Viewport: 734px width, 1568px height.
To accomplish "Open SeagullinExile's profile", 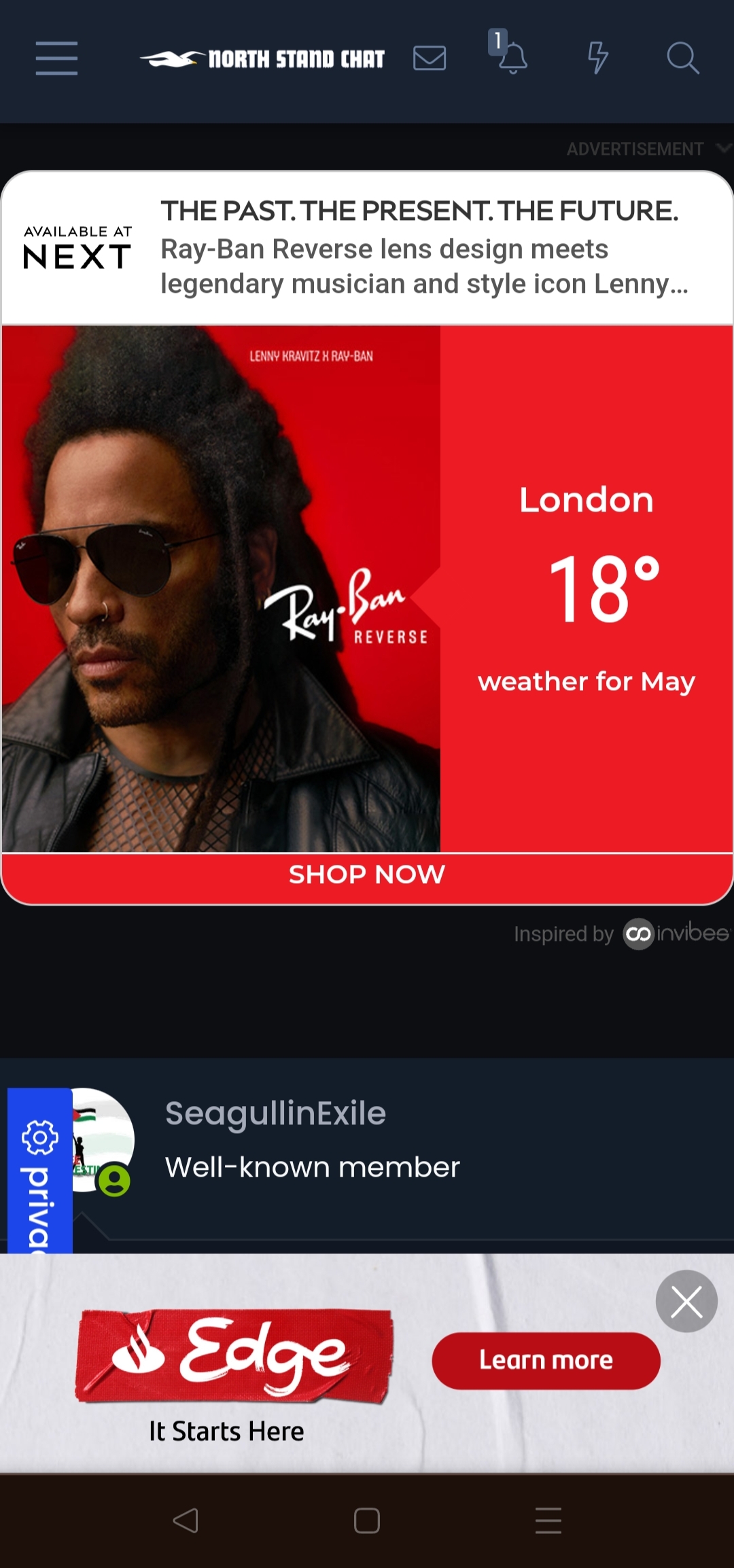I will pyautogui.click(x=275, y=1114).
